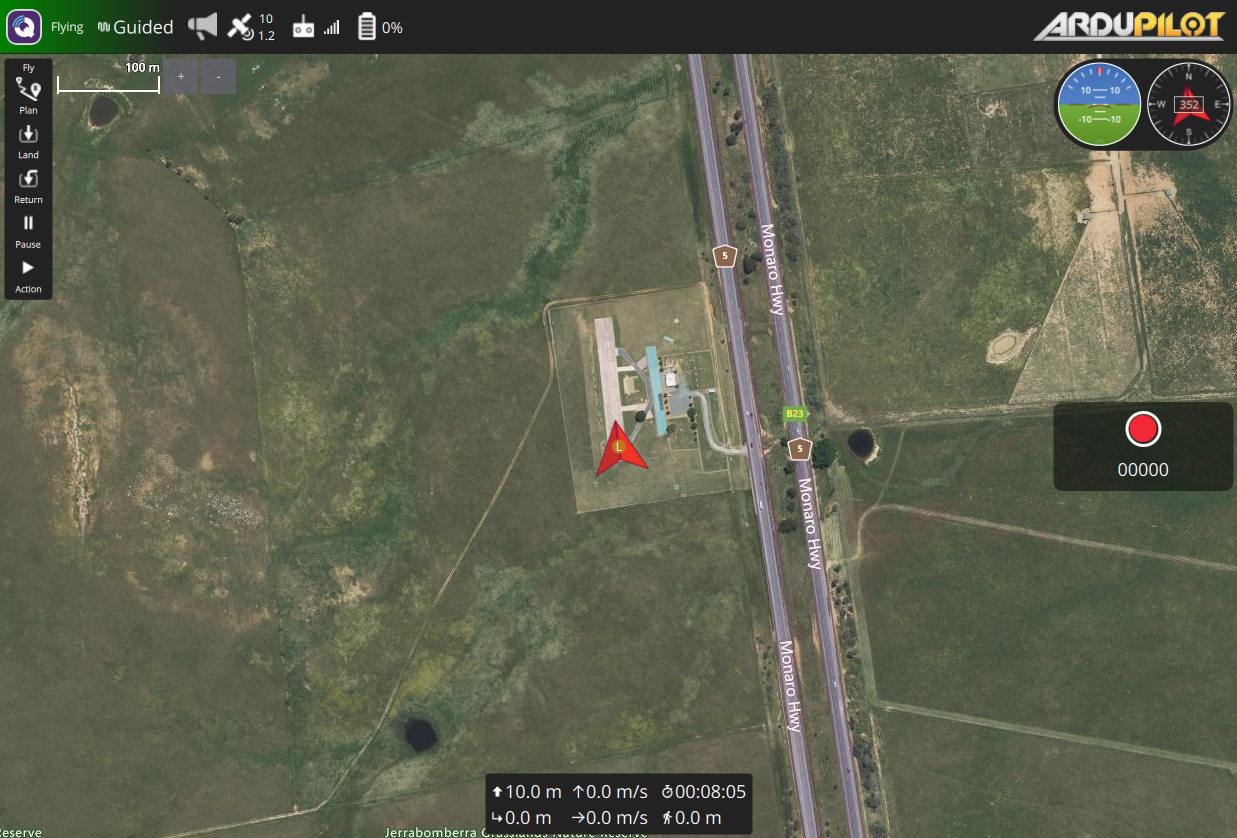Open the vehicle messages megaphone icon
This screenshot has width=1237, height=838.
202,27
